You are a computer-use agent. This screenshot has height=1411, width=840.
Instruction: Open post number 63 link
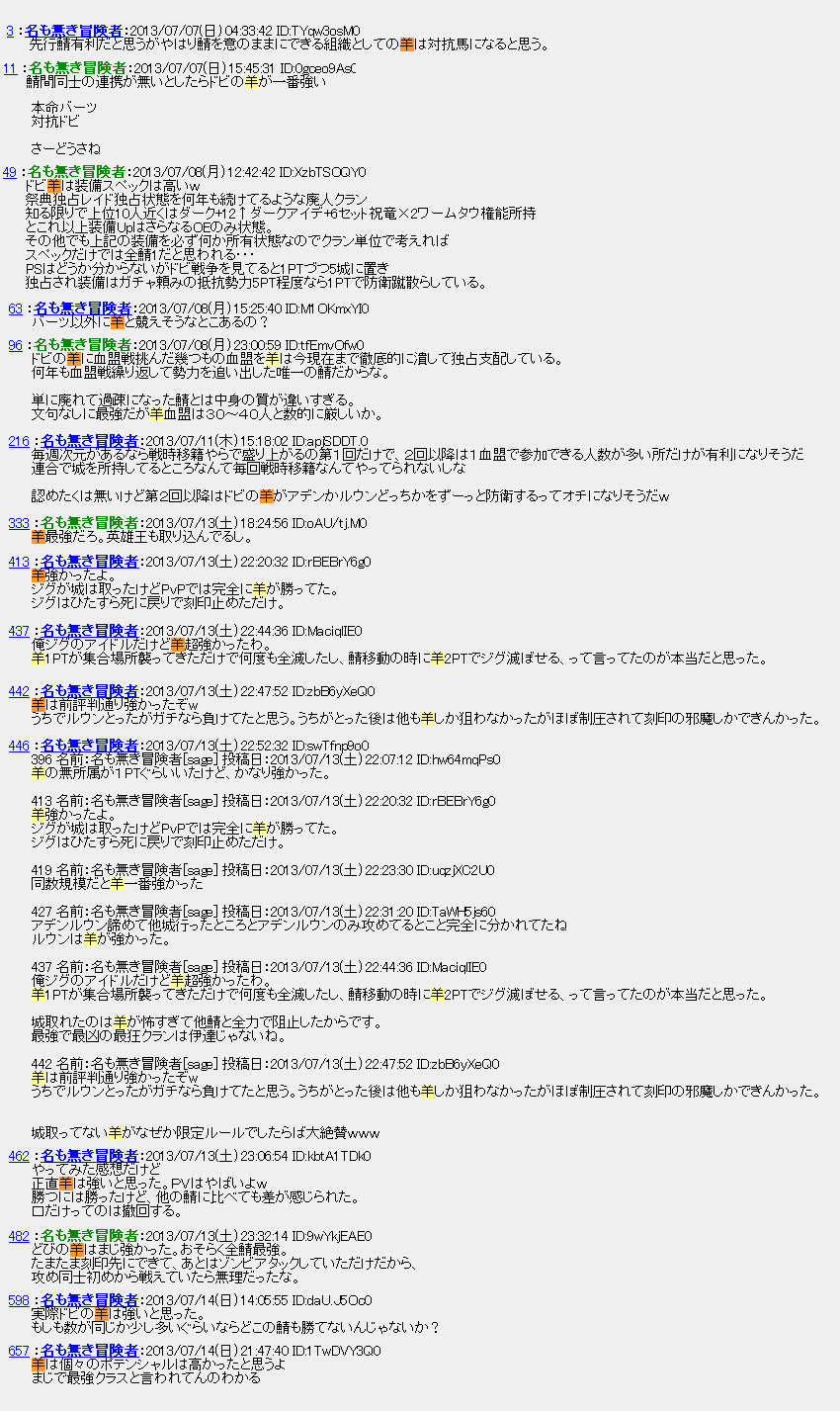(15, 309)
